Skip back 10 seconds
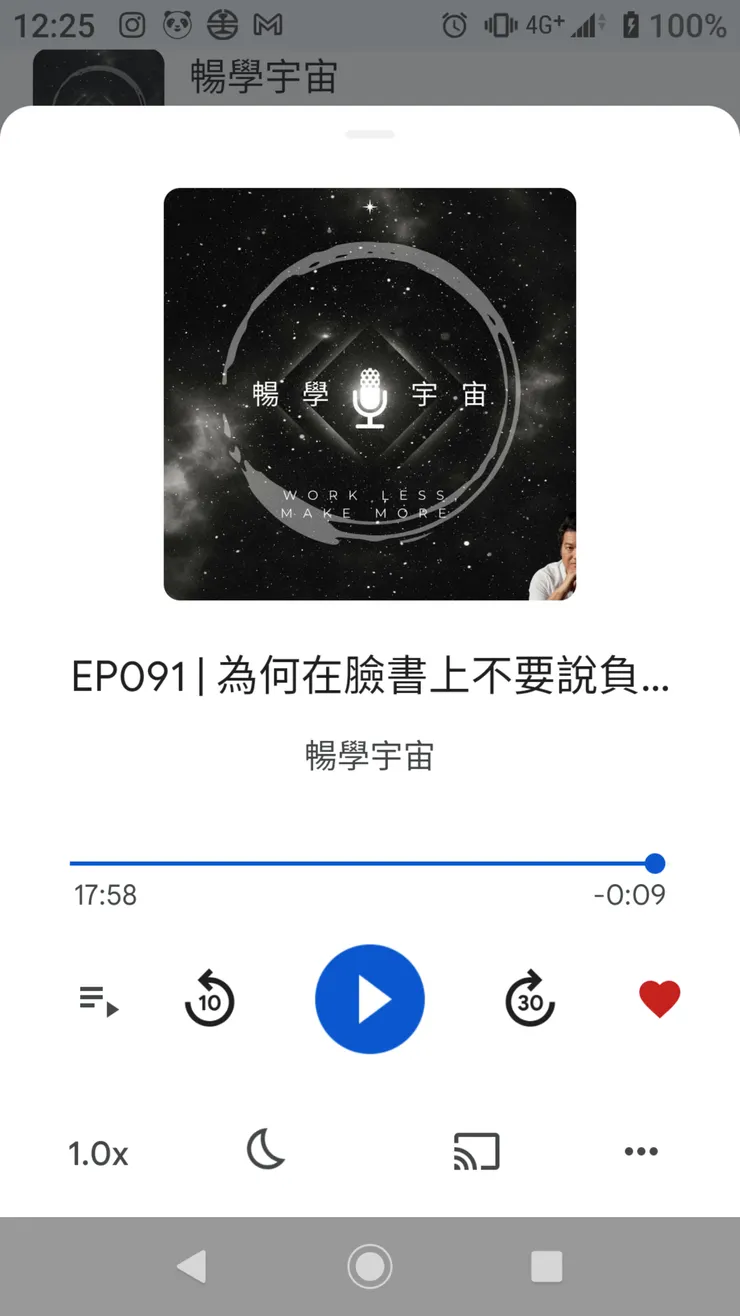 click(x=208, y=999)
